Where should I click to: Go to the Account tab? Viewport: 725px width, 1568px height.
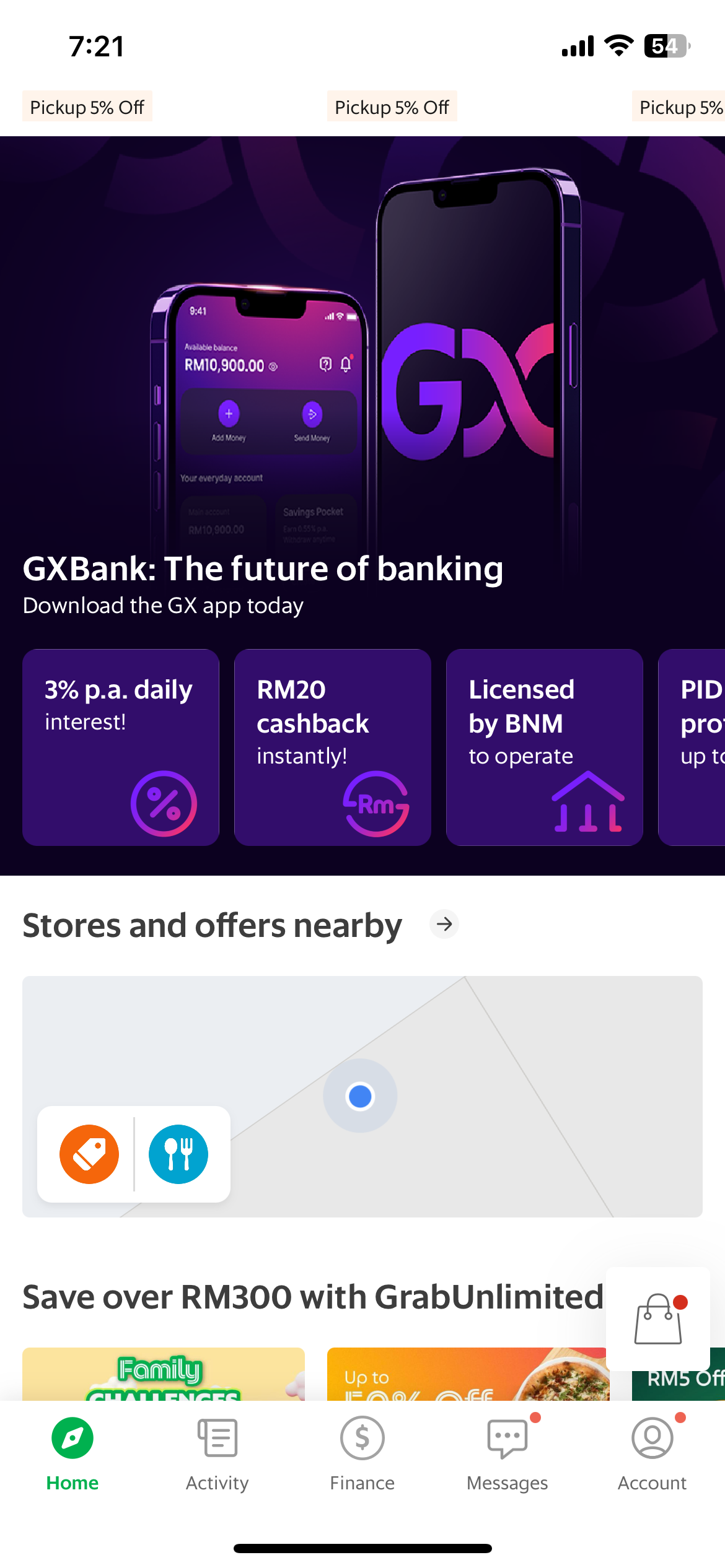pos(652,1454)
